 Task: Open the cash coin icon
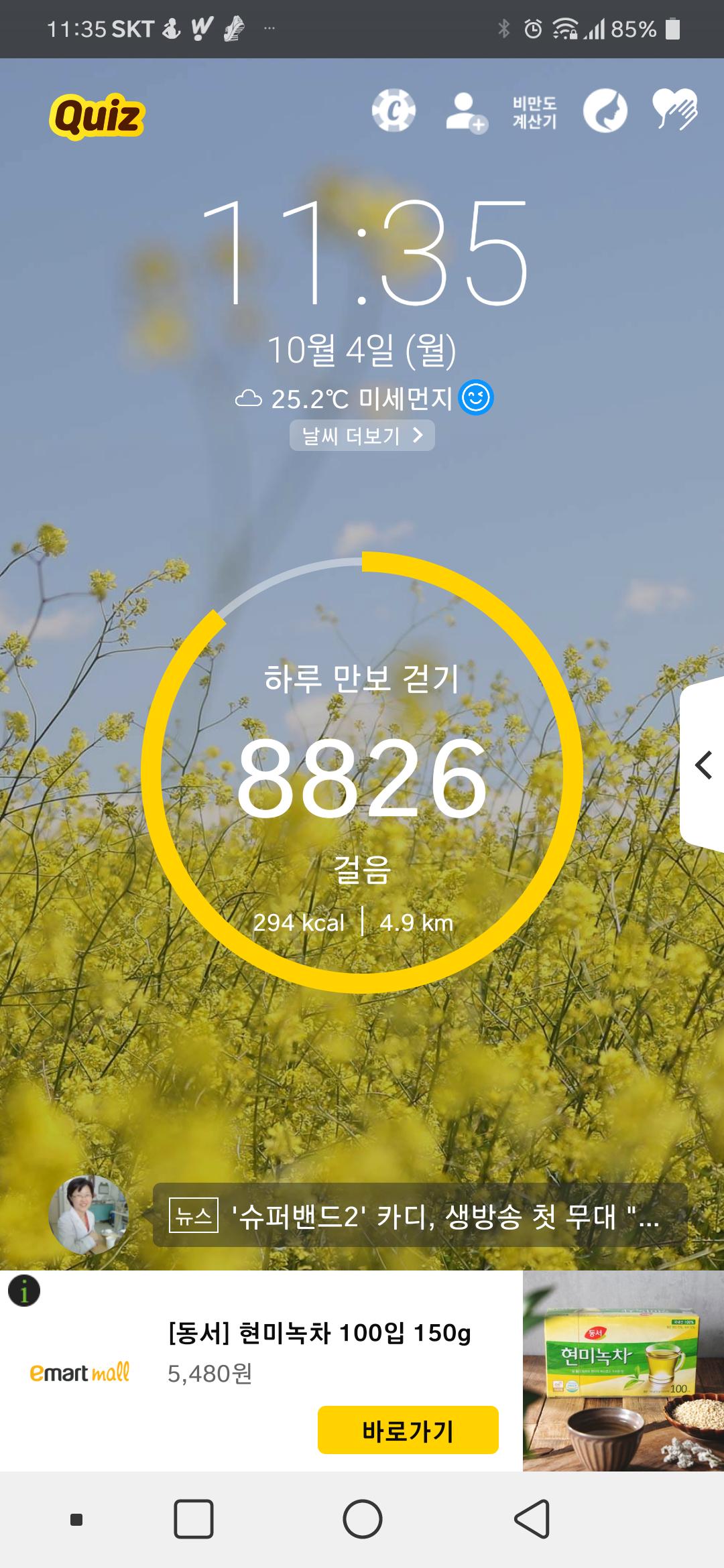point(394,111)
